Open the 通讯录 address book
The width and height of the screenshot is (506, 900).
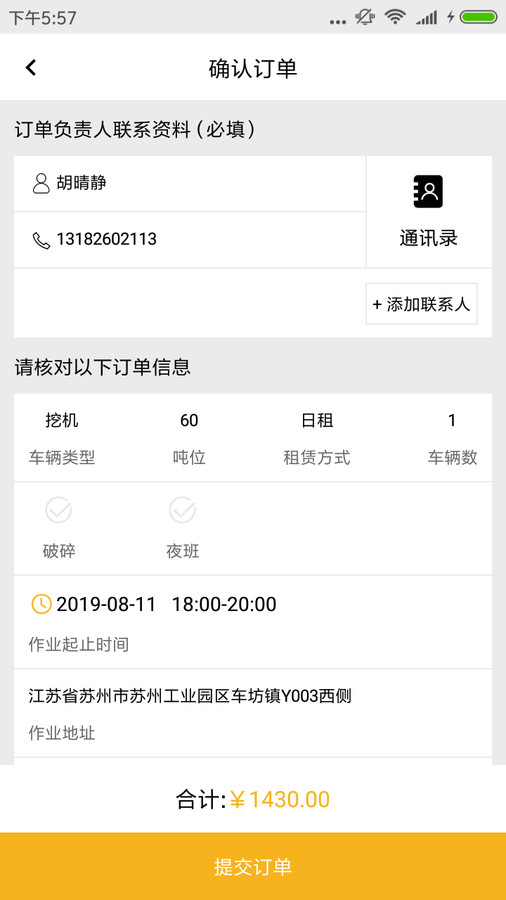[429, 212]
